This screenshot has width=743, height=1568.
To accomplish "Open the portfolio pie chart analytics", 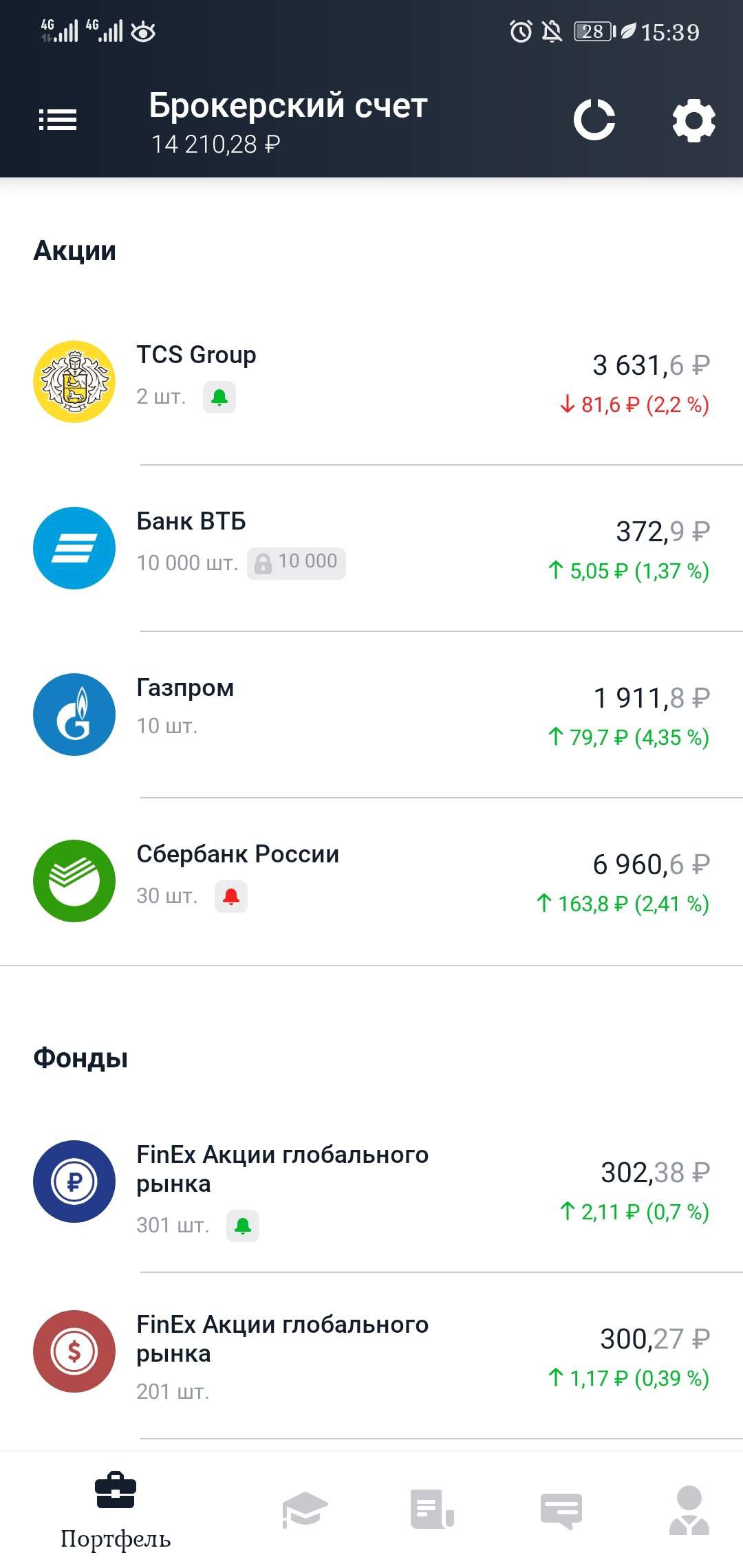I will (594, 120).
